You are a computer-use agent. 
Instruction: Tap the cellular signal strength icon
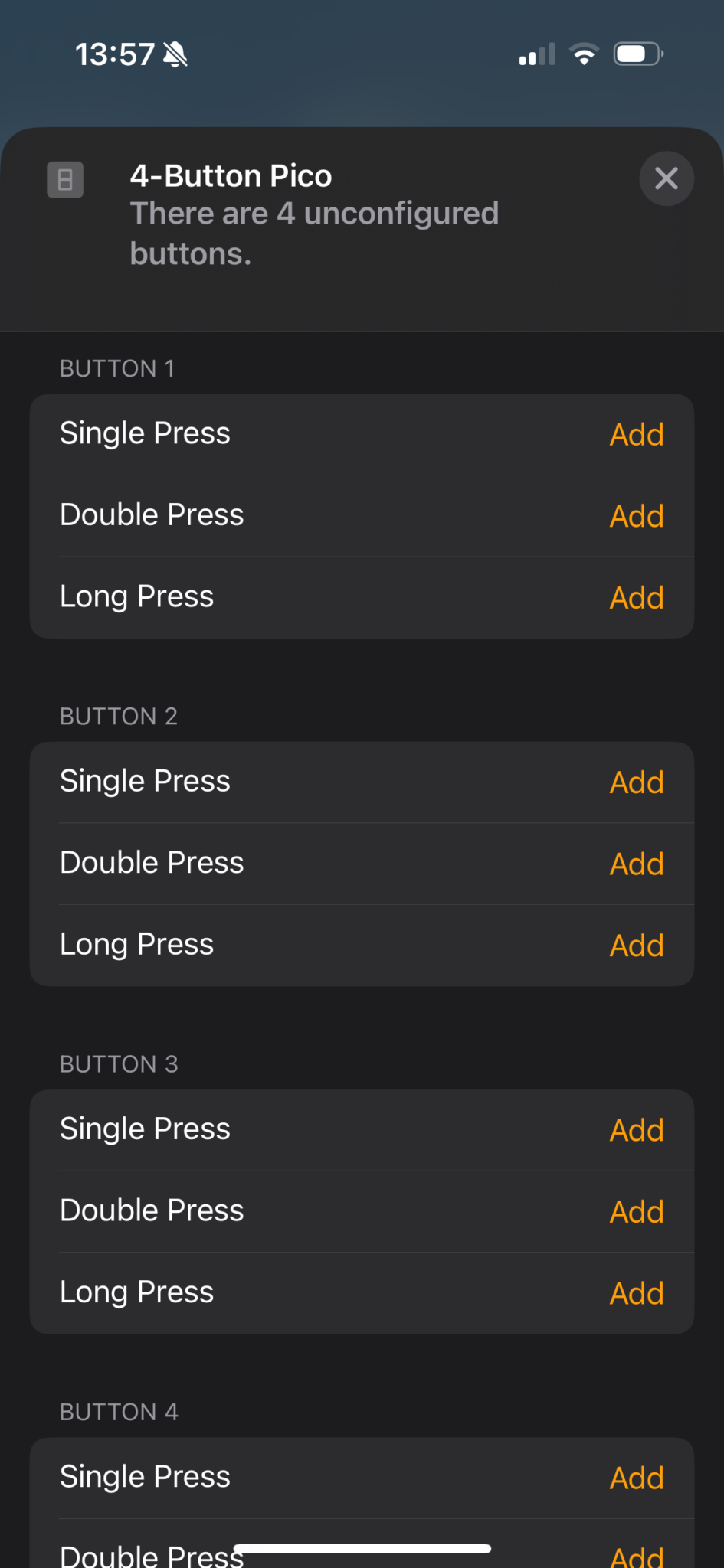click(535, 54)
